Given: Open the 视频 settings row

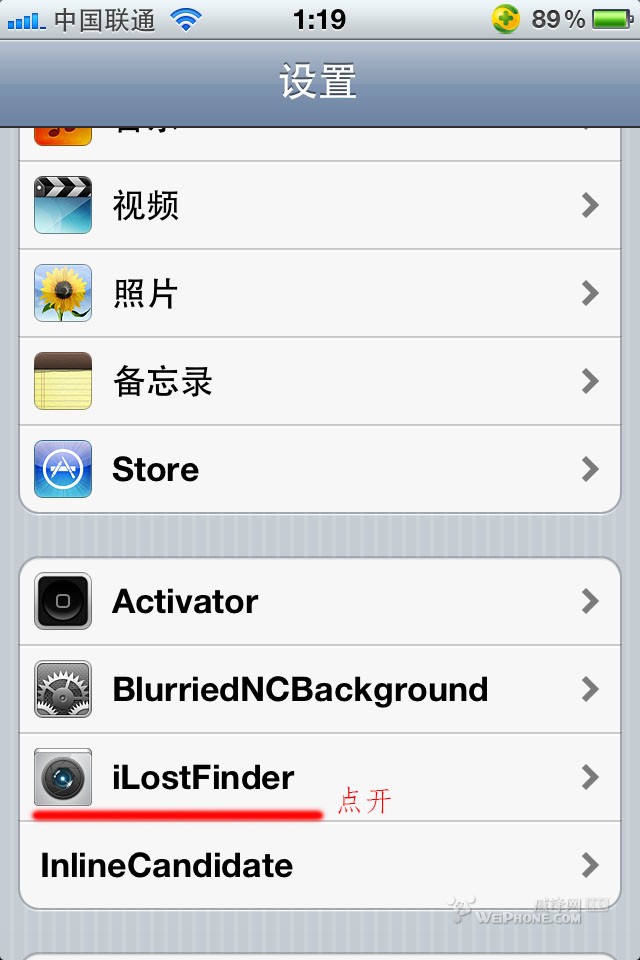Looking at the screenshot, I should [x=320, y=206].
